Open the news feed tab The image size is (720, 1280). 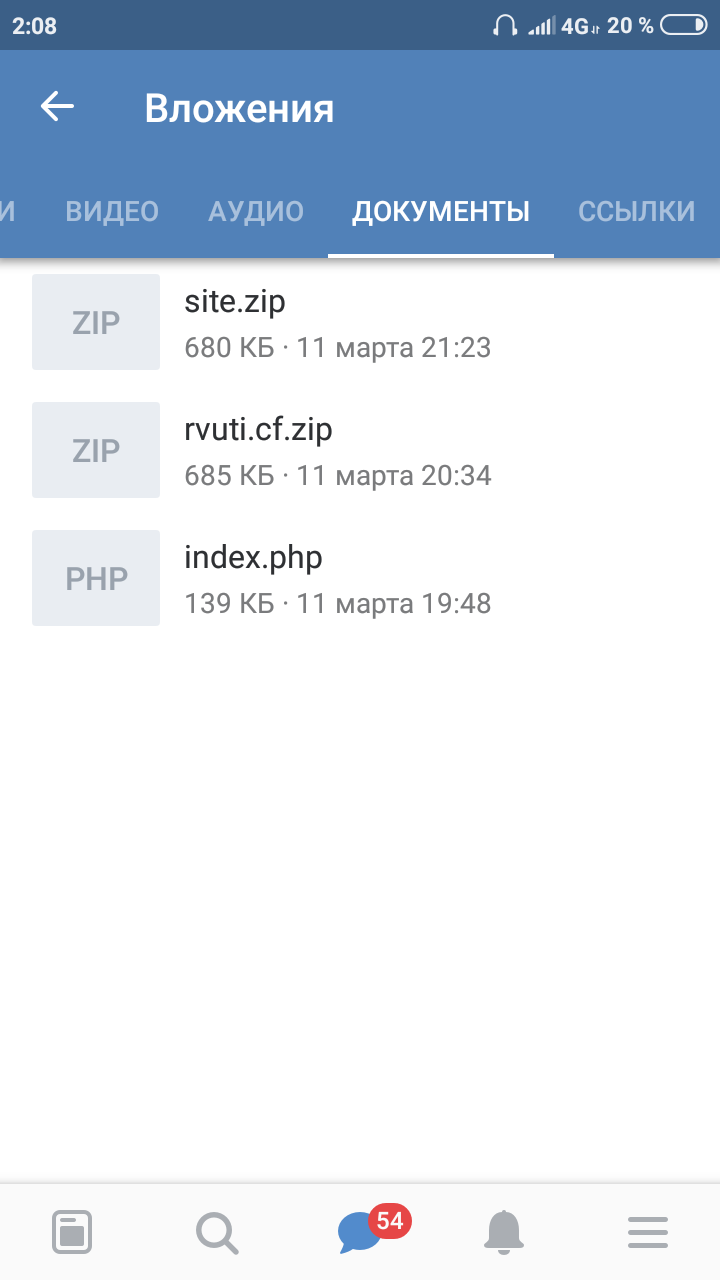pyautogui.click(x=72, y=1231)
